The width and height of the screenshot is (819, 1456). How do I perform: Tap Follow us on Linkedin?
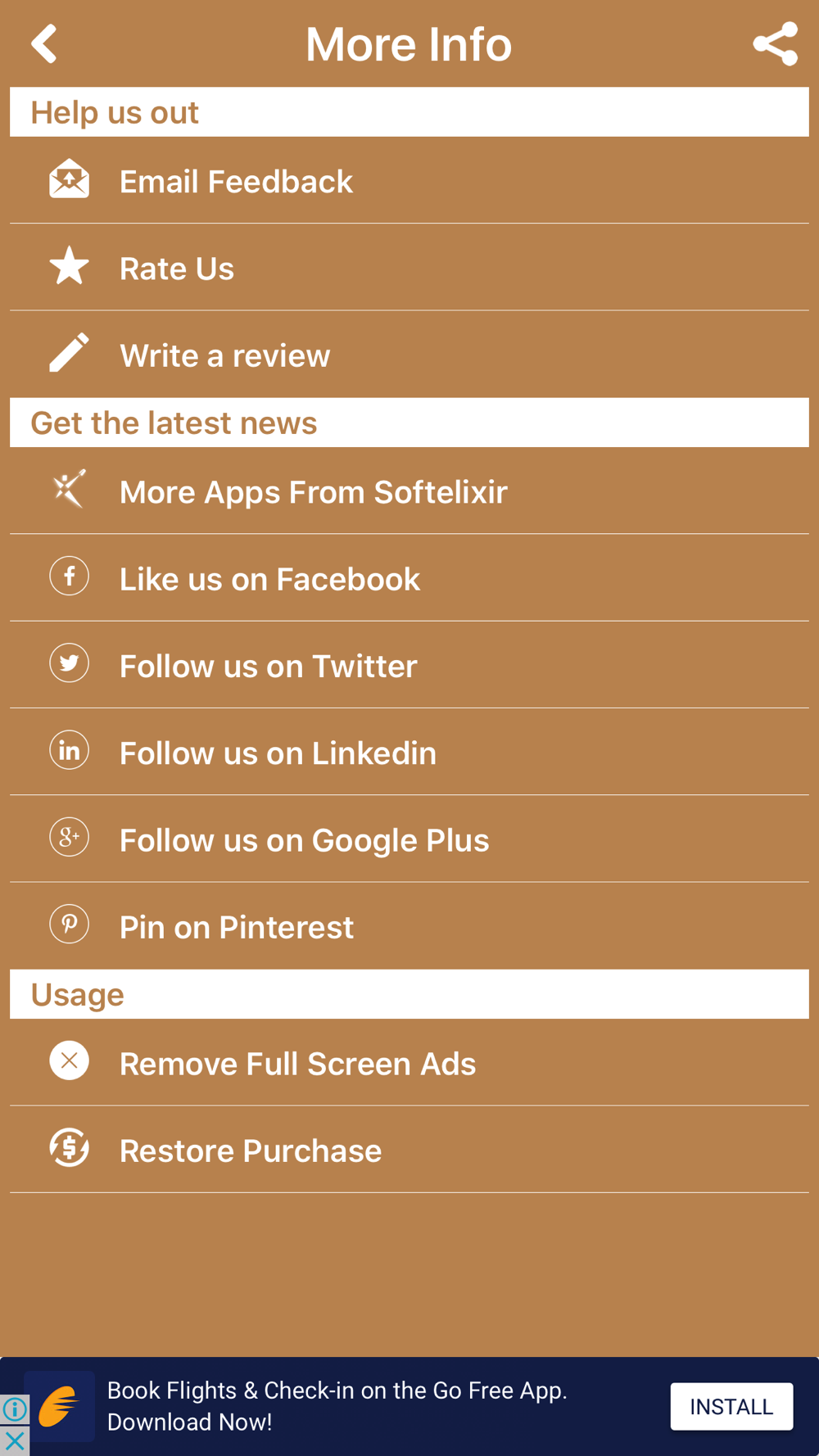point(409,752)
